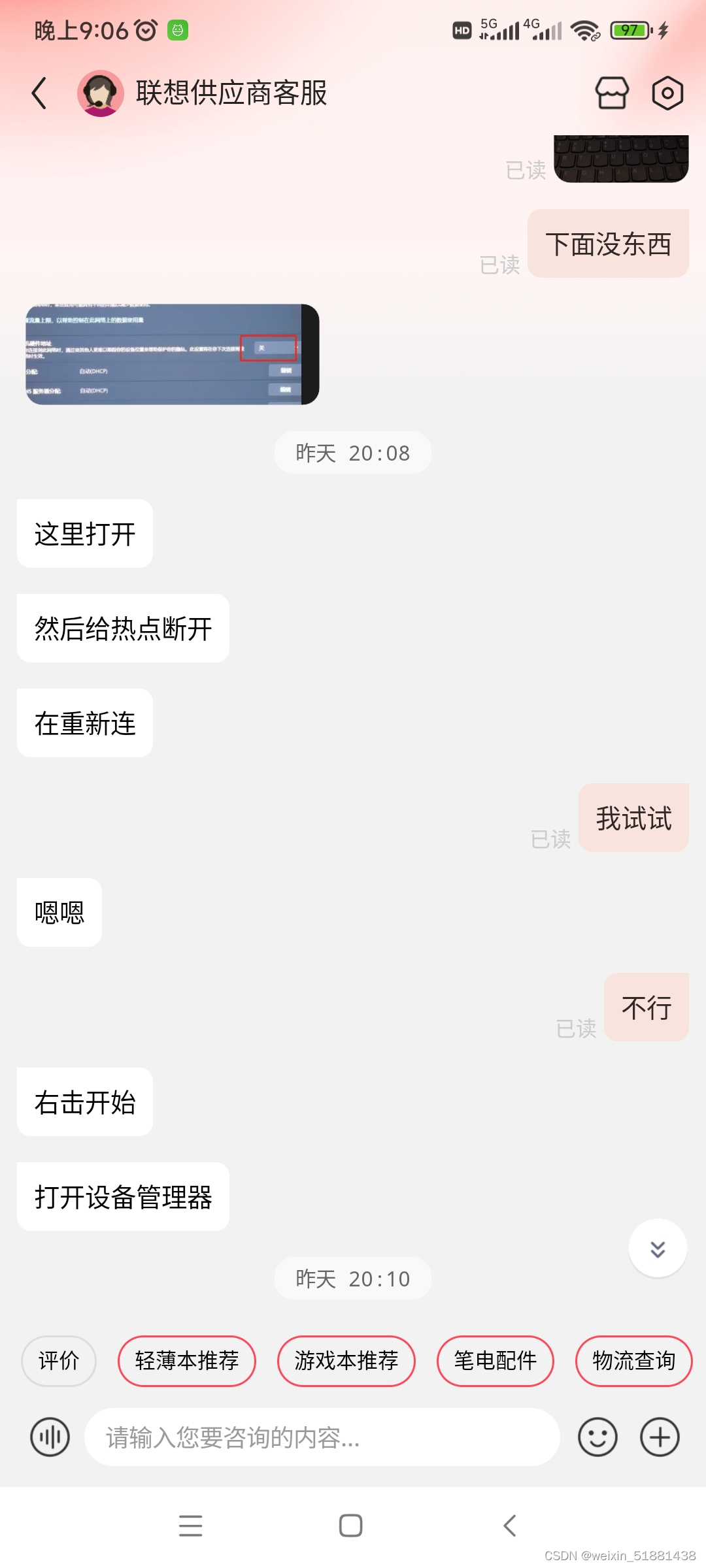
Task: Focus the 请输入您要咨询的内容 message field
Action: pyautogui.click(x=322, y=1437)
